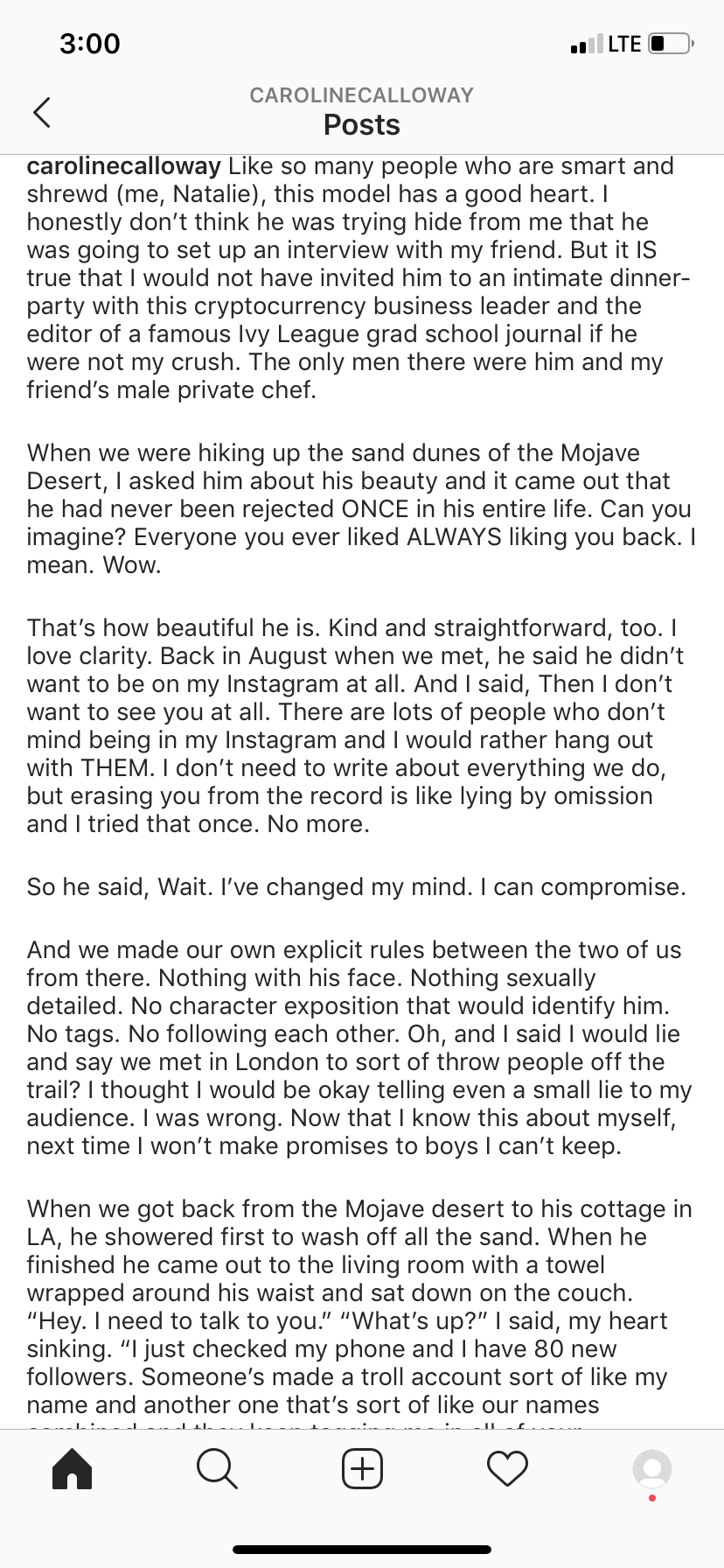Image resolution: width=724 pixels, height=1568 pixels.
Task: Create a new post with the plus tab
Action: coord(362,1469)
